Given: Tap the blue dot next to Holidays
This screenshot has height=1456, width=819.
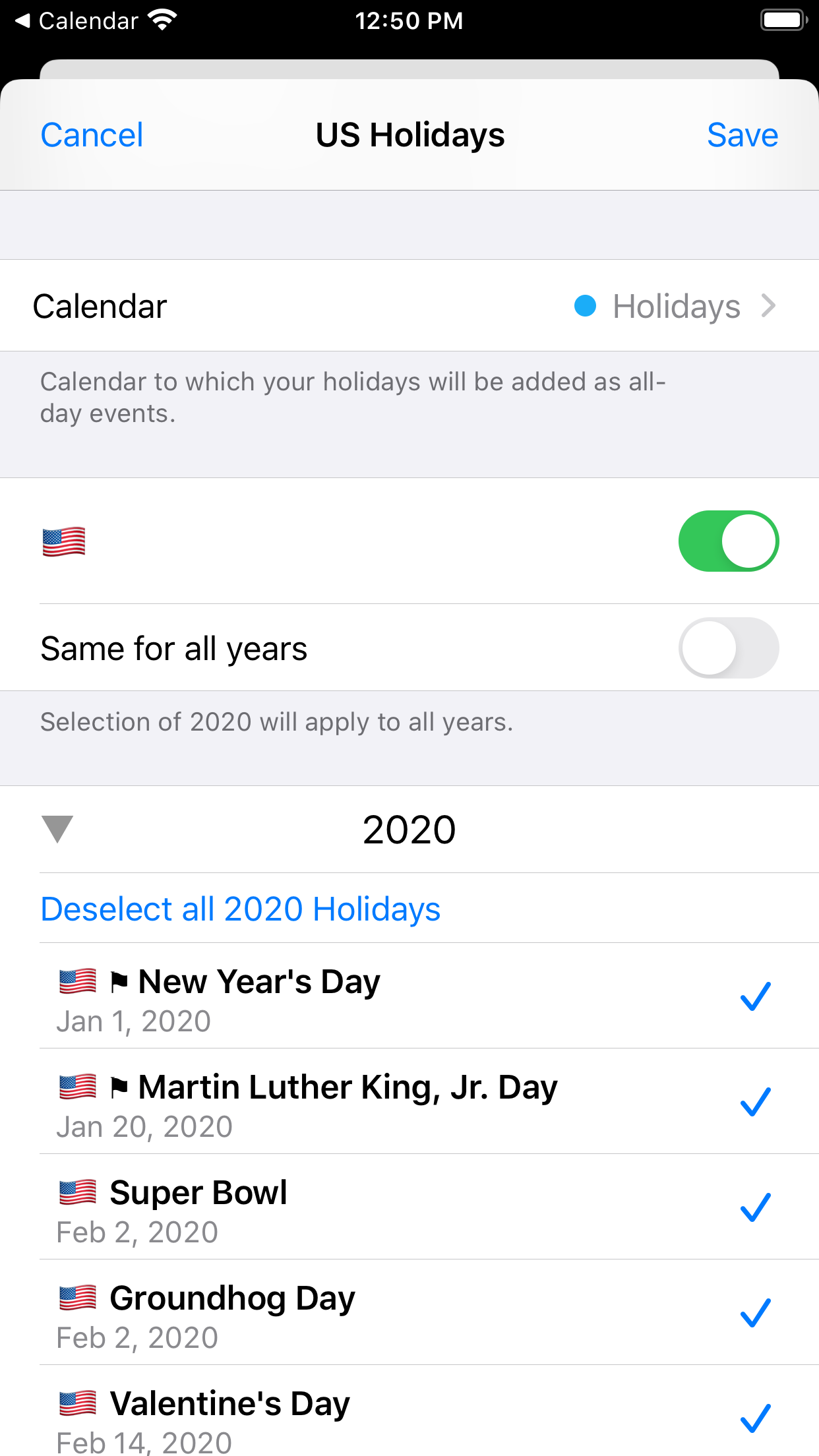Looking at the screenshot, I should pos(584,305).
